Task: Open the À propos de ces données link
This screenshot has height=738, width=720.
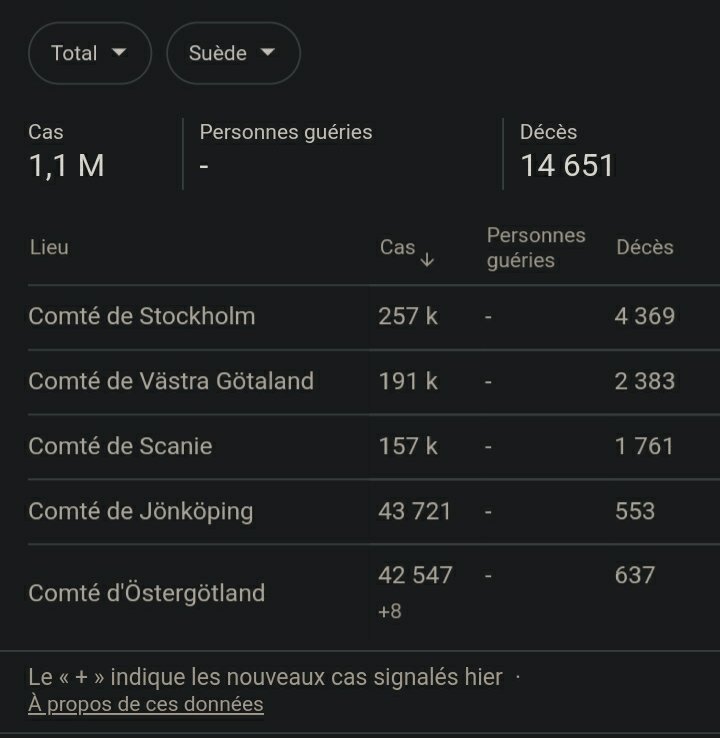Action: [146, 704]
